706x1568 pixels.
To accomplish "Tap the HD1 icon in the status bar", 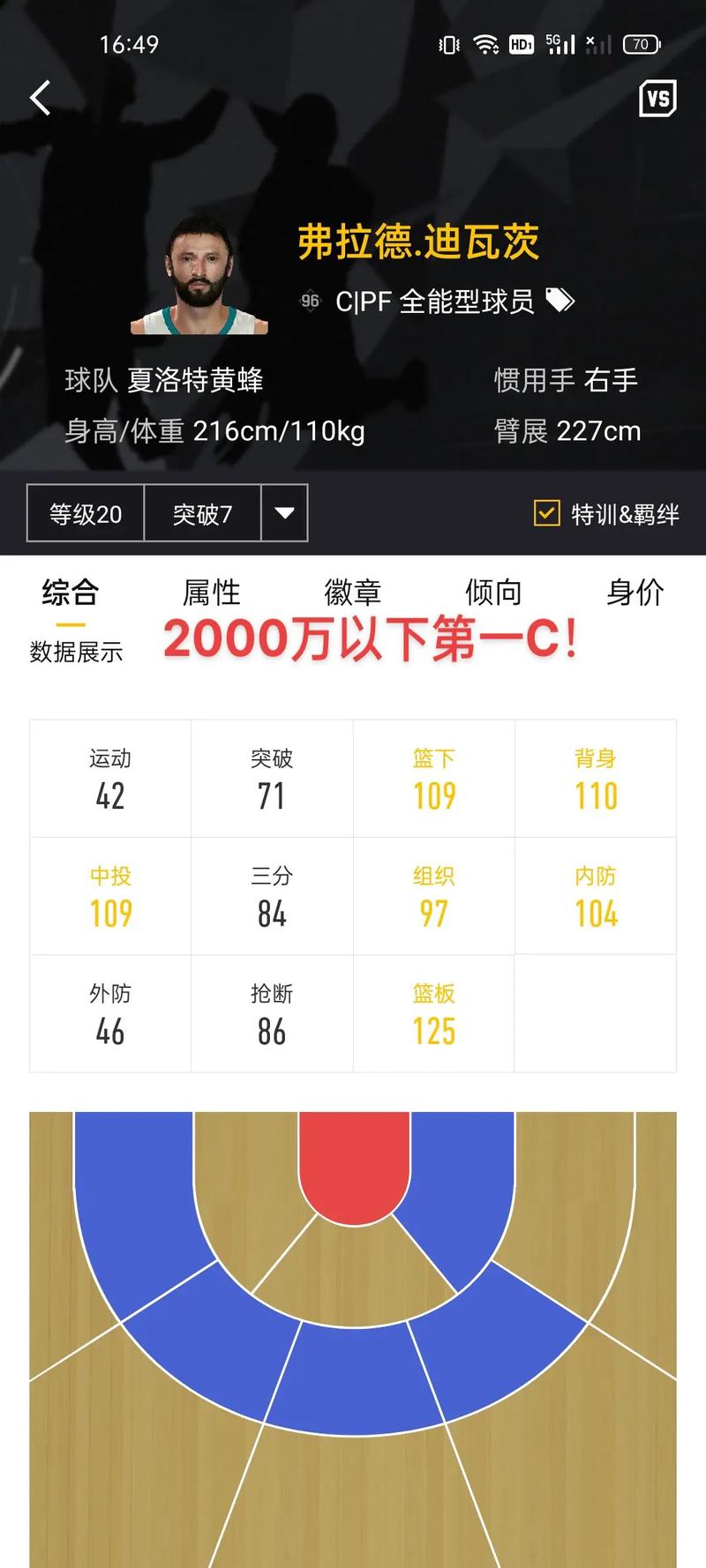I will 522,43.
